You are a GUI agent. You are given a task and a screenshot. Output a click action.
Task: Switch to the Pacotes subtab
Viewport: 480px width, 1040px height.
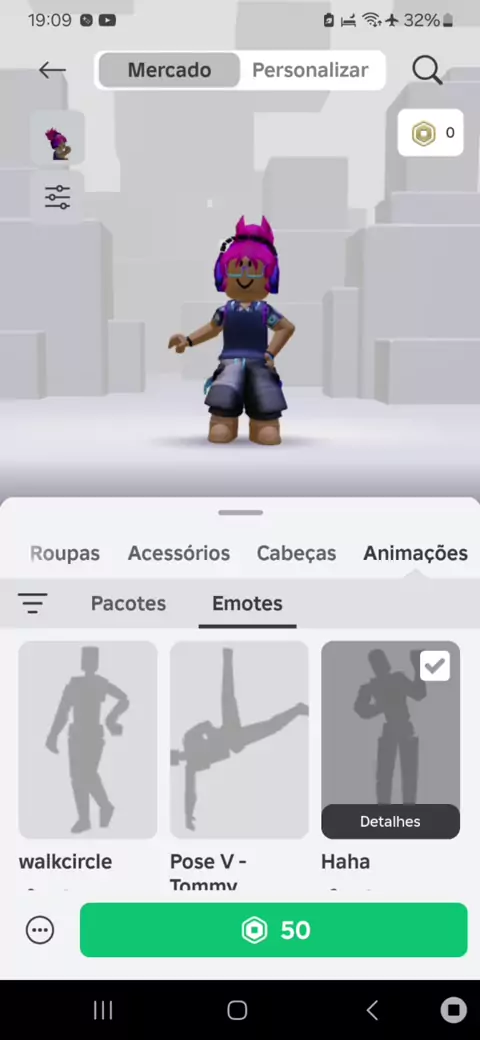[129, 604]
